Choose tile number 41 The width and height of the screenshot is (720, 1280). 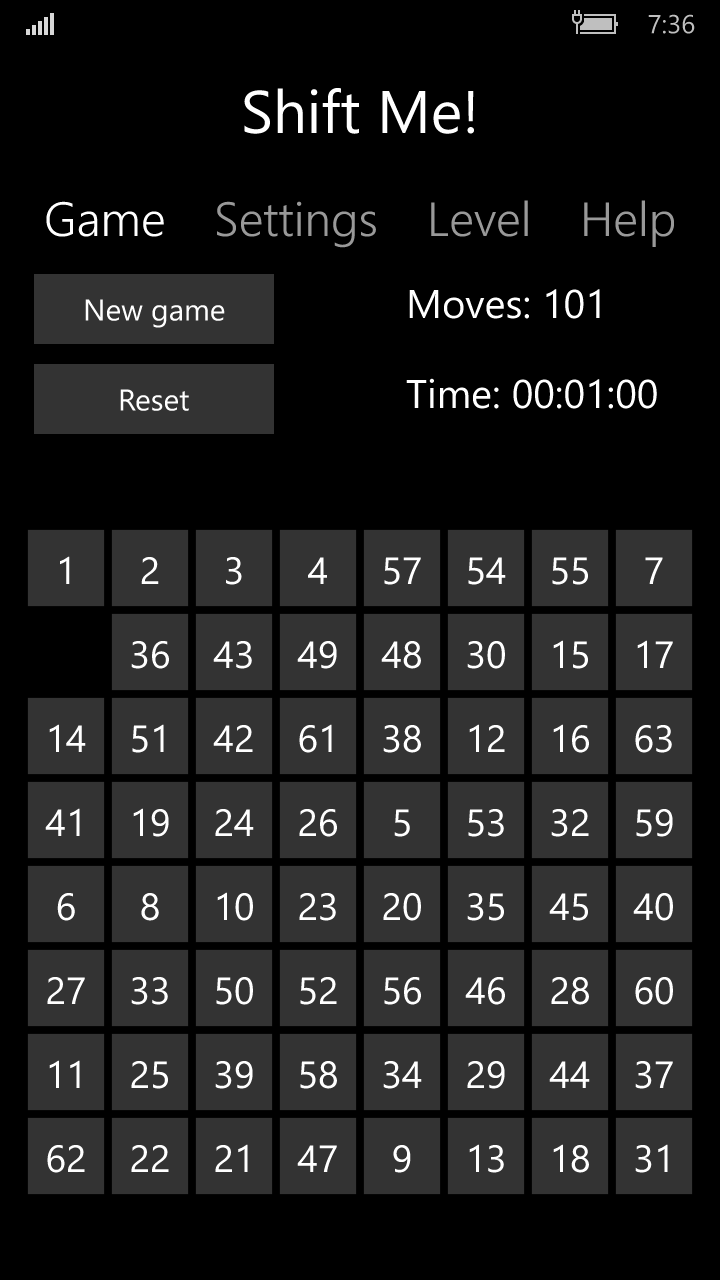66,821
